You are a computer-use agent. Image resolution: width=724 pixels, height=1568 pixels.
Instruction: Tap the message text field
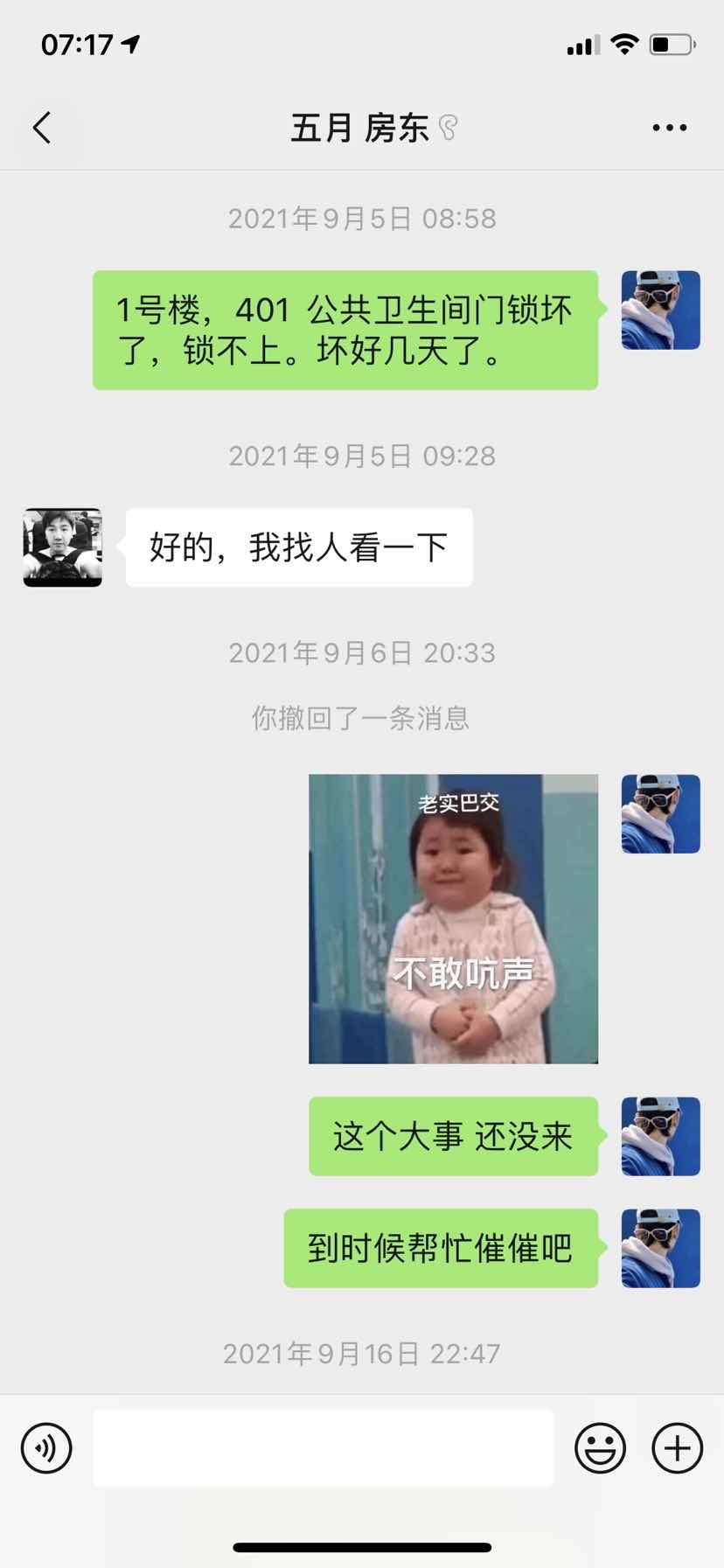(324, 1447)
